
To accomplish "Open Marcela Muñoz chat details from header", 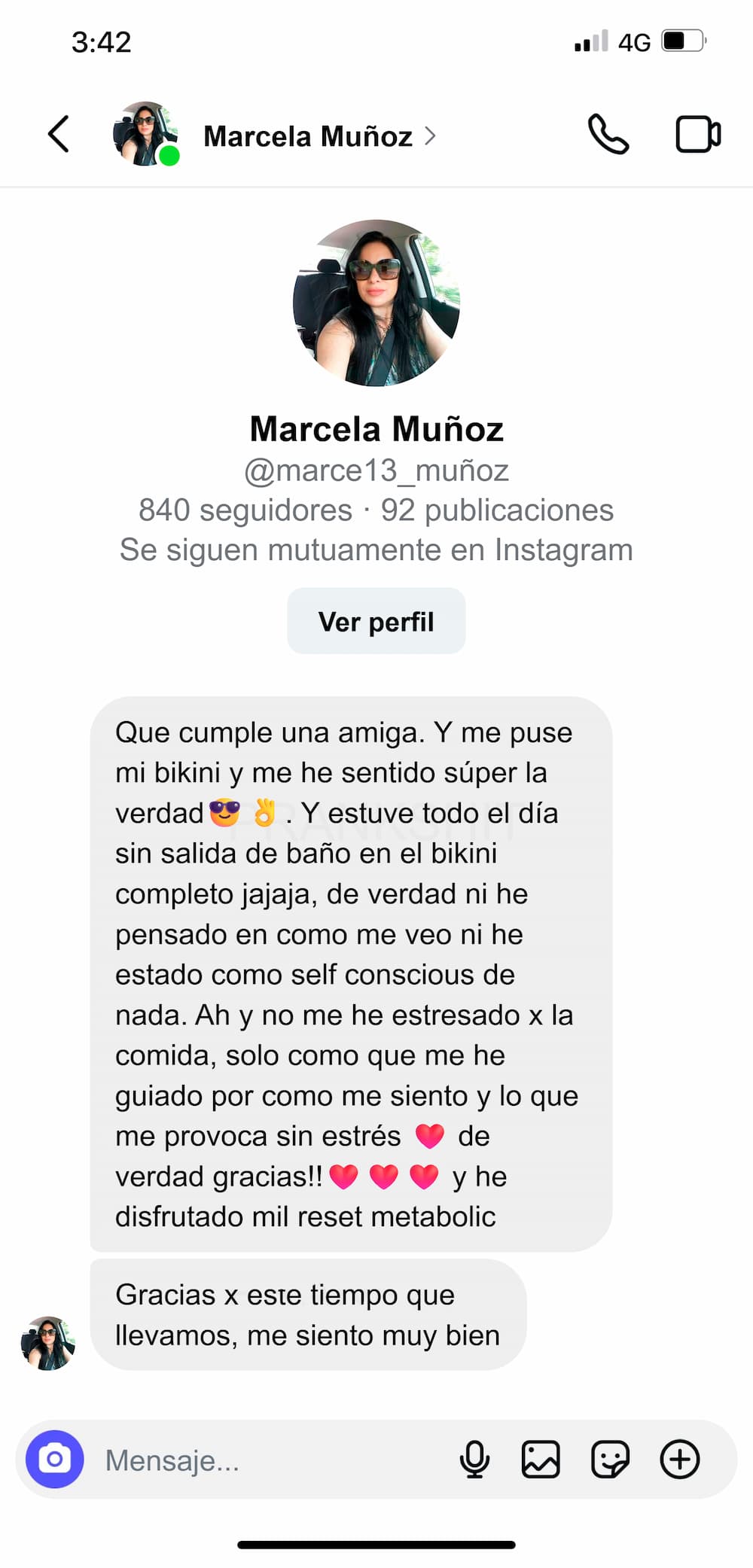I will [309, 137].
